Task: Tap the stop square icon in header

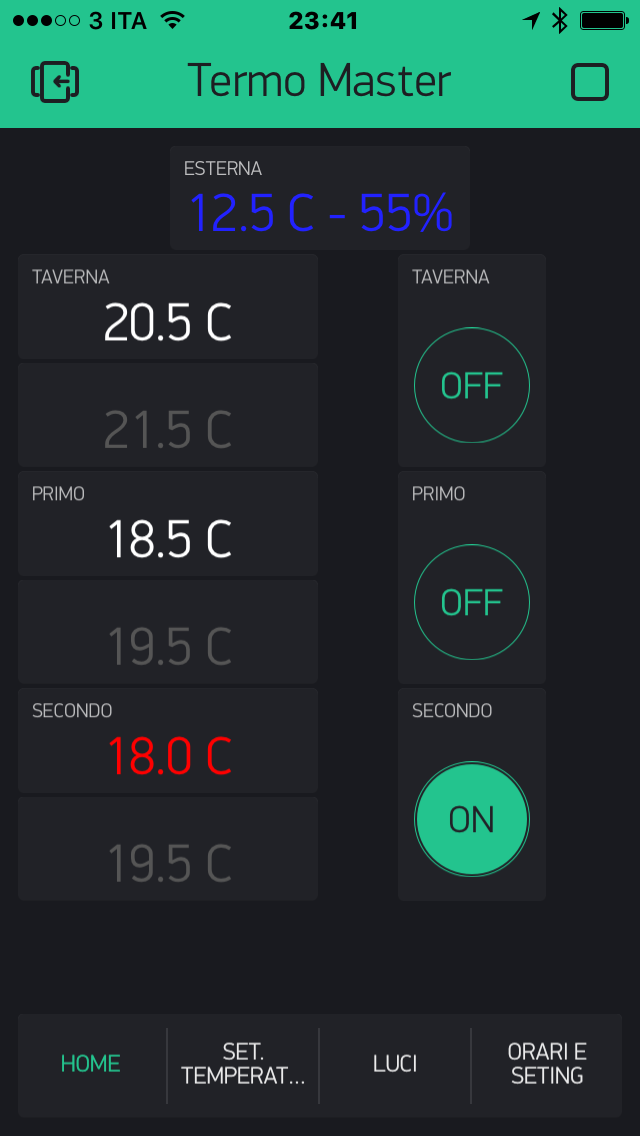Action: [589, 82]
